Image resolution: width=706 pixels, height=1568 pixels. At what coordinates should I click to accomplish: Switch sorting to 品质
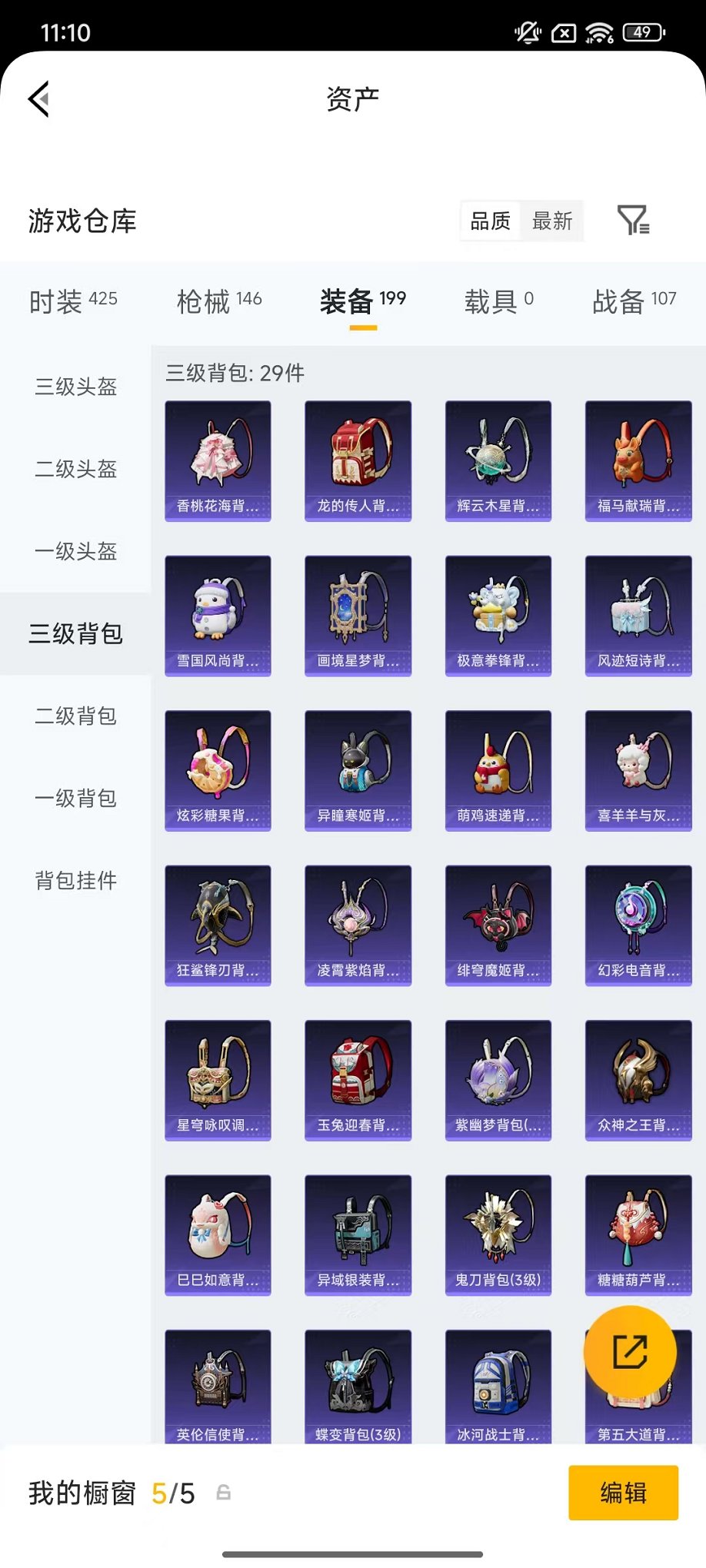(490, 221)
